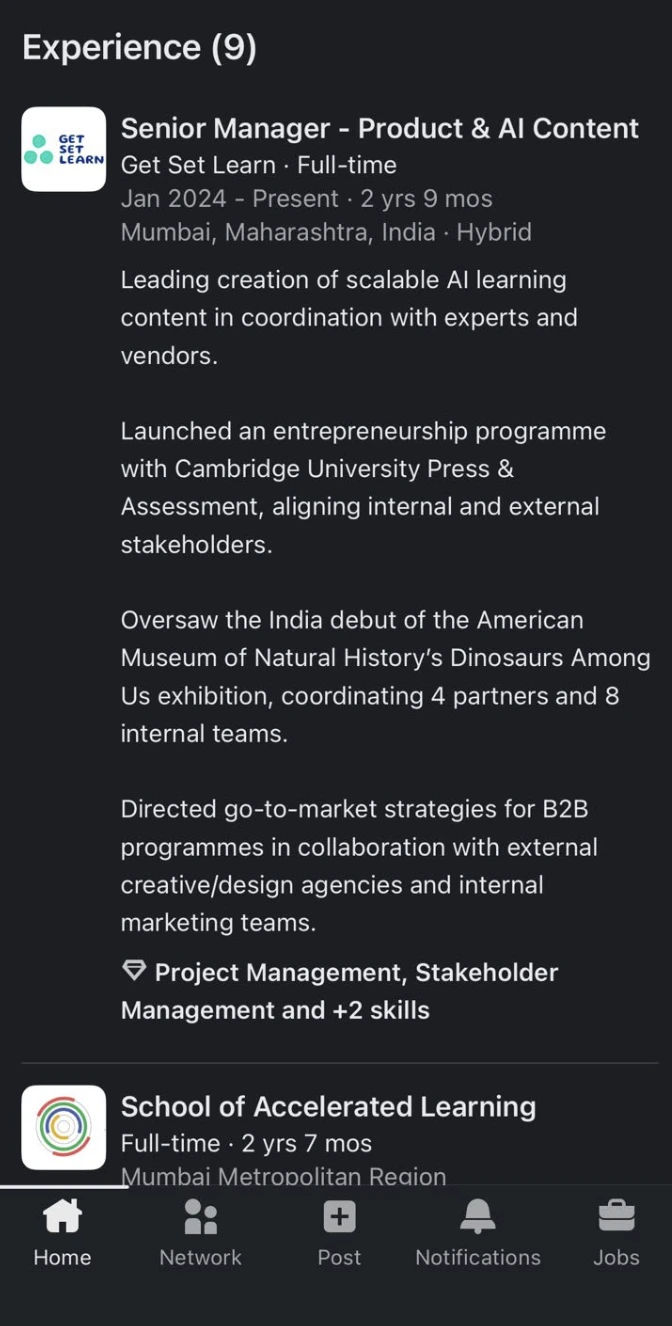This screenshot has width=672, height=1326.
Task: Open the Notifications tab
Action: tap(478, 1233)
